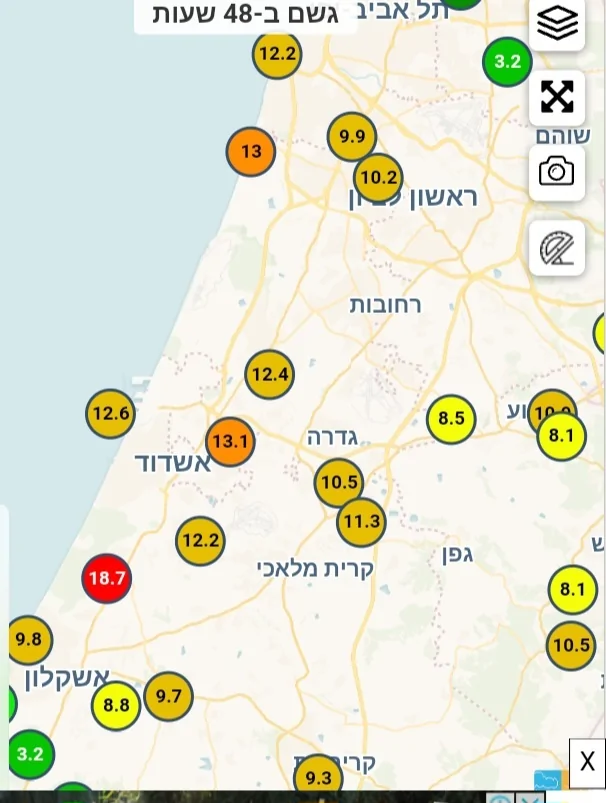Tap the yellow 8.8 marker near Ashkelon
The height and width of the screenshot is (803, 606).
click(x=116, y=705)
